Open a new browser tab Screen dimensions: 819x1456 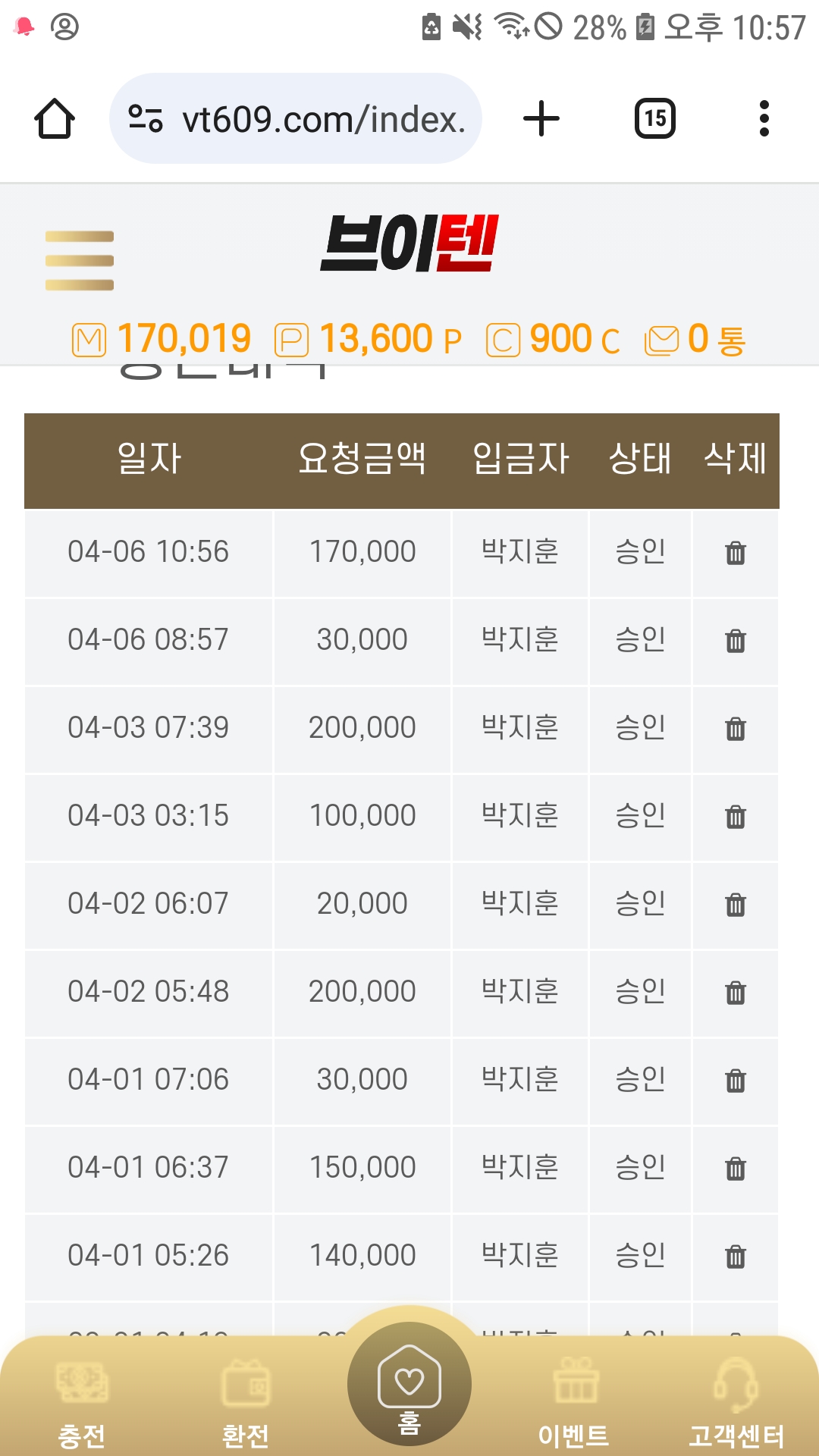pyautogui.click(x=541, y=119)
